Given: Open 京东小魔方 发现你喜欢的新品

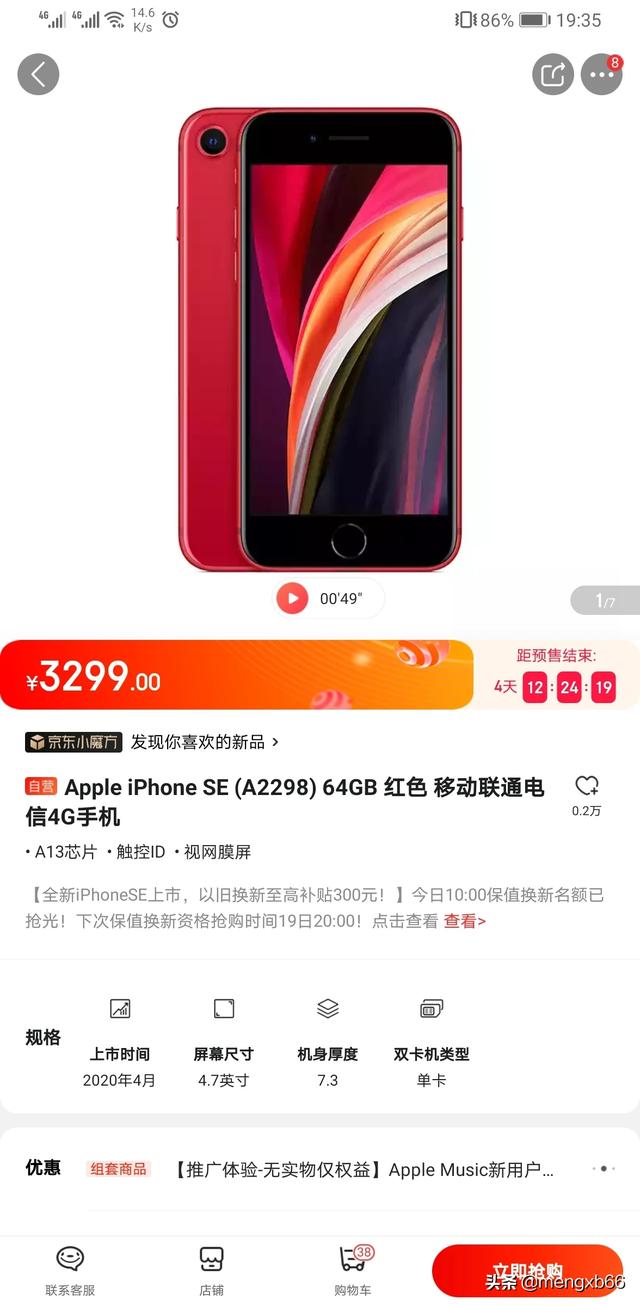Looking at the screenshot, I should (x=152, y=742).
